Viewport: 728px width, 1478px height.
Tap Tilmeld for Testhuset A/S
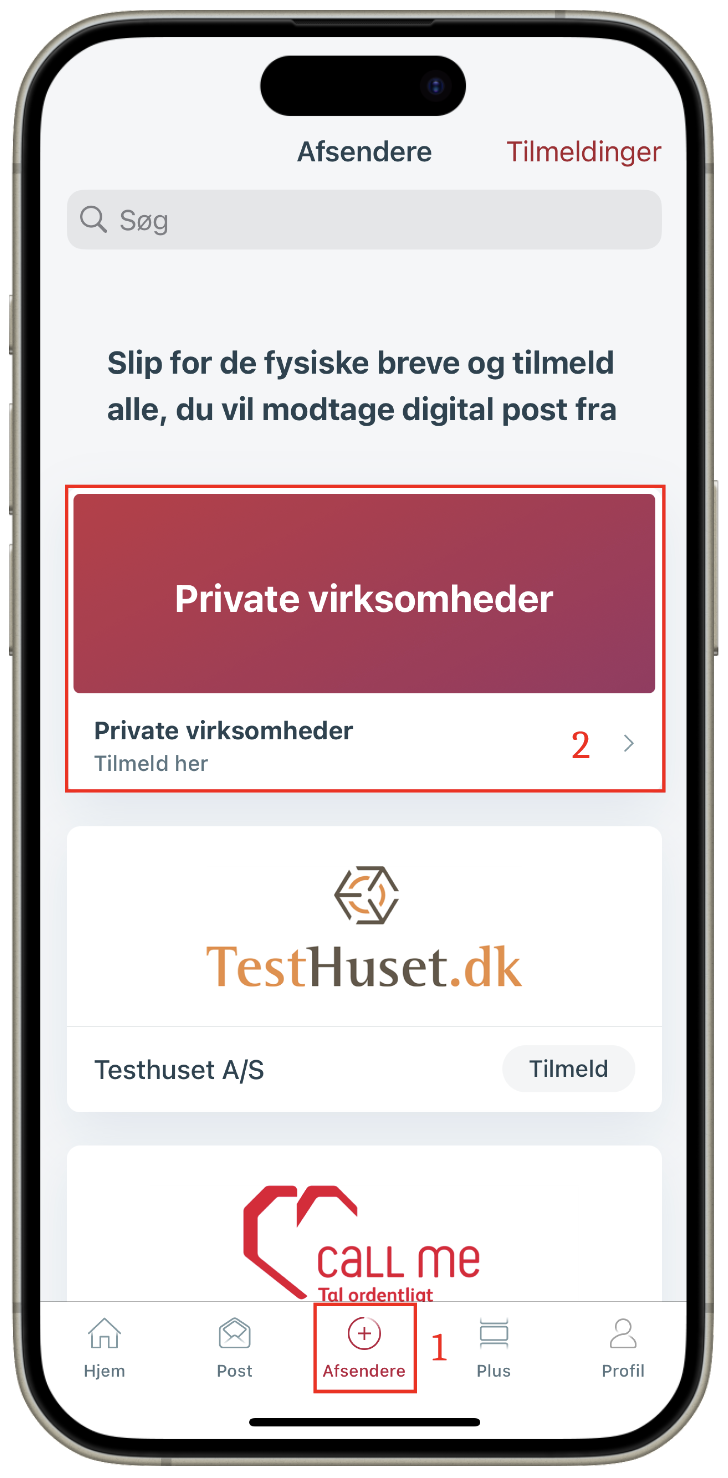point(568,1069)
